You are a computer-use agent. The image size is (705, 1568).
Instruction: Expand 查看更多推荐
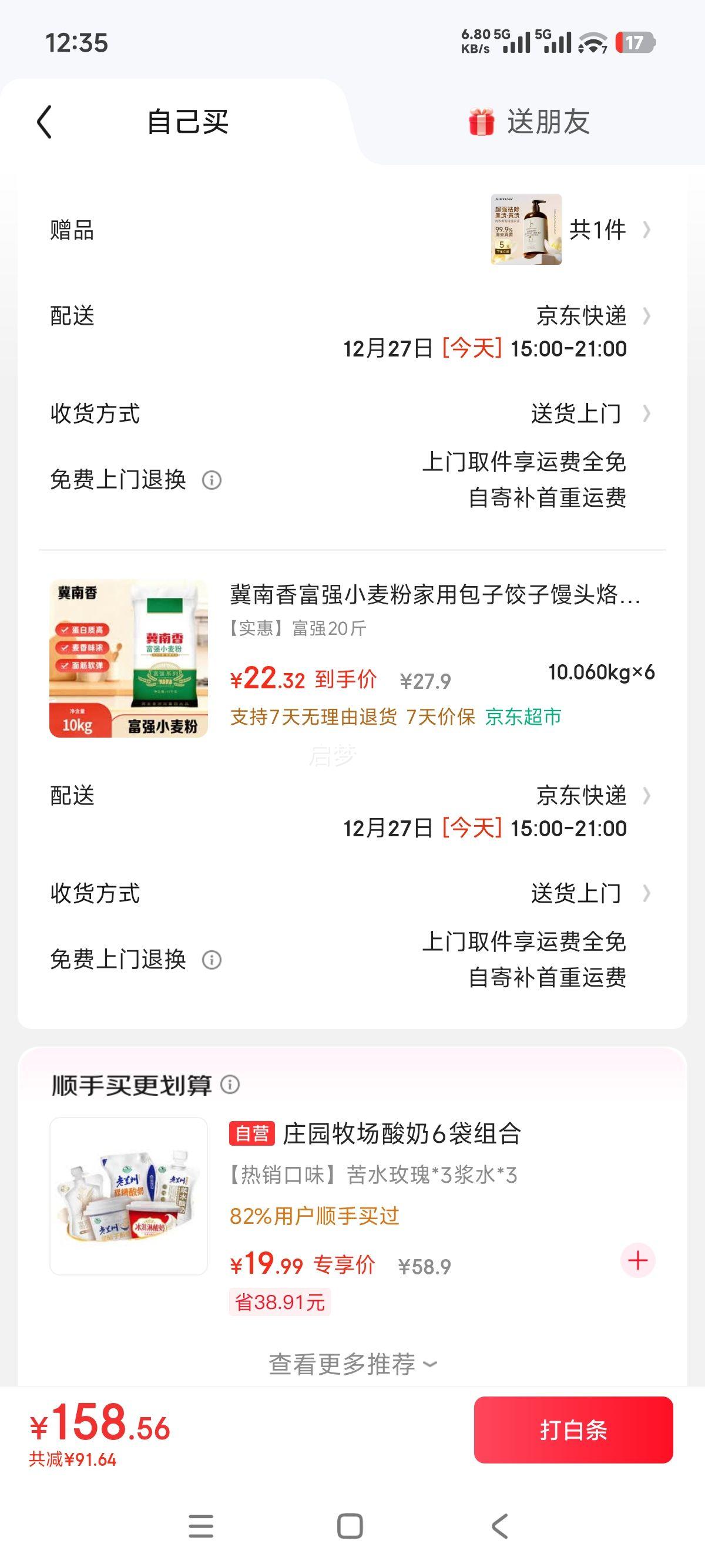[352, 1364]
